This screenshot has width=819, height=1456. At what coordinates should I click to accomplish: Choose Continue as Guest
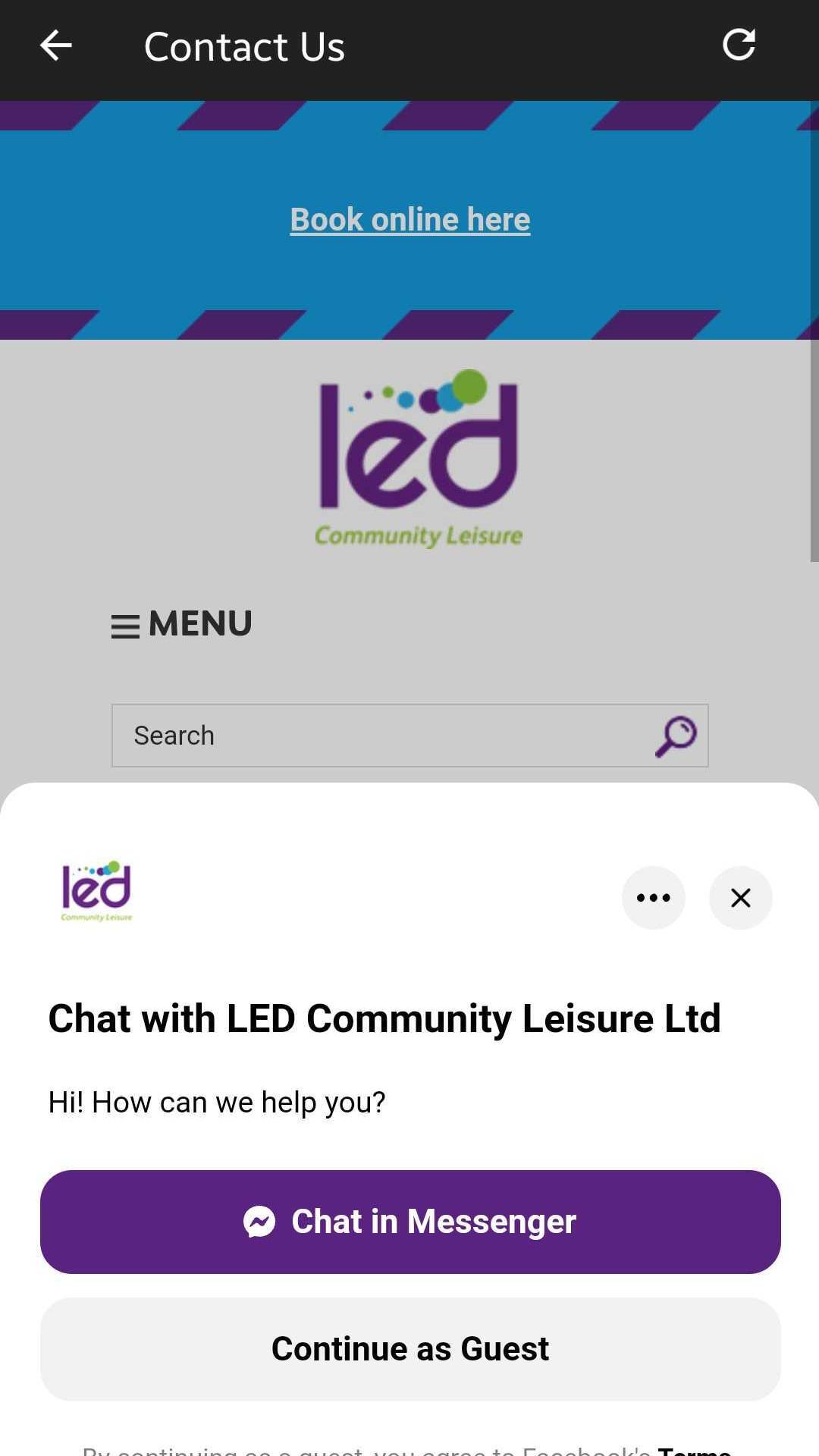[x=410, y=1349]
